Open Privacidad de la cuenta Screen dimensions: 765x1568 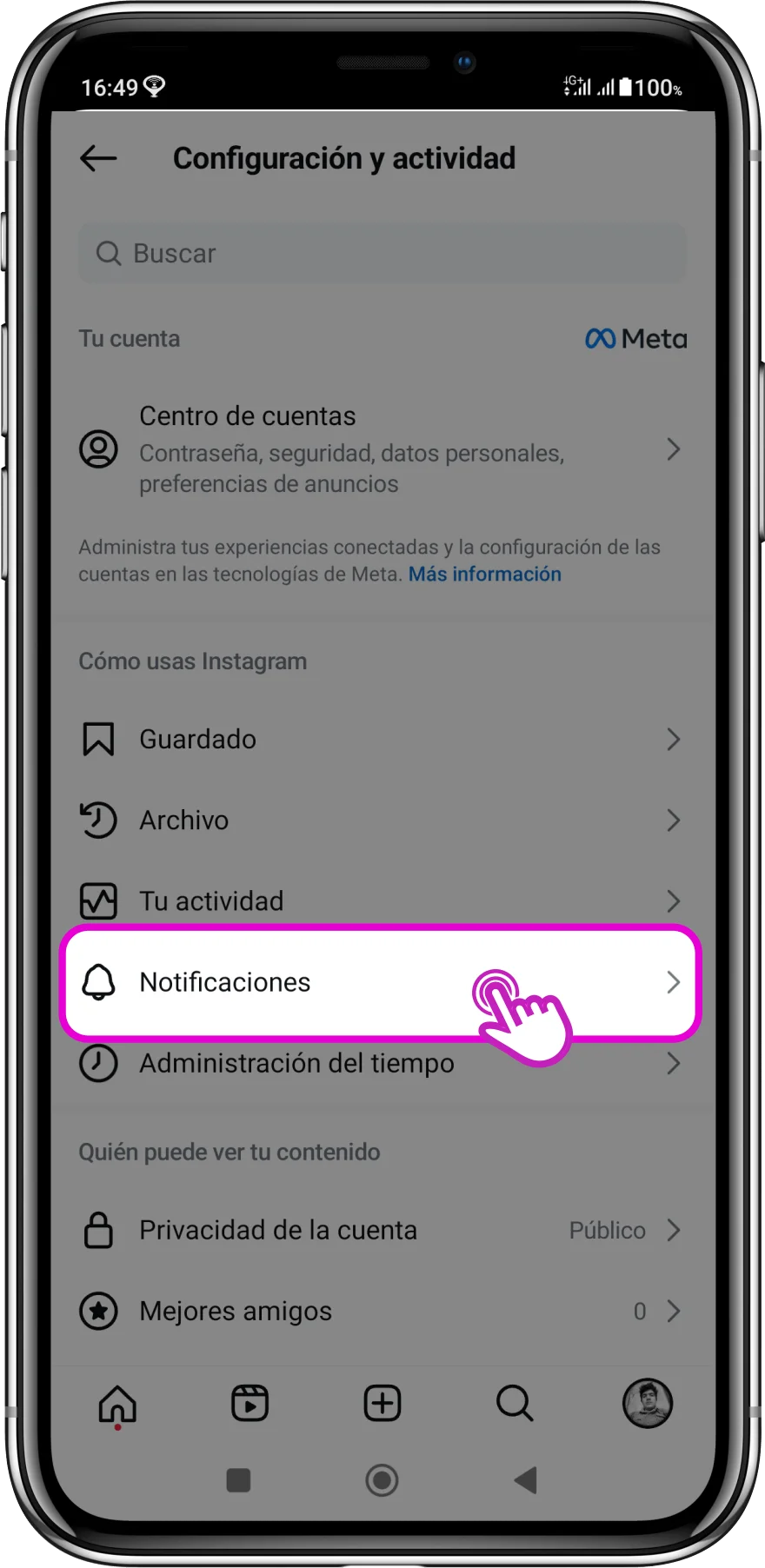point(382,1231)
